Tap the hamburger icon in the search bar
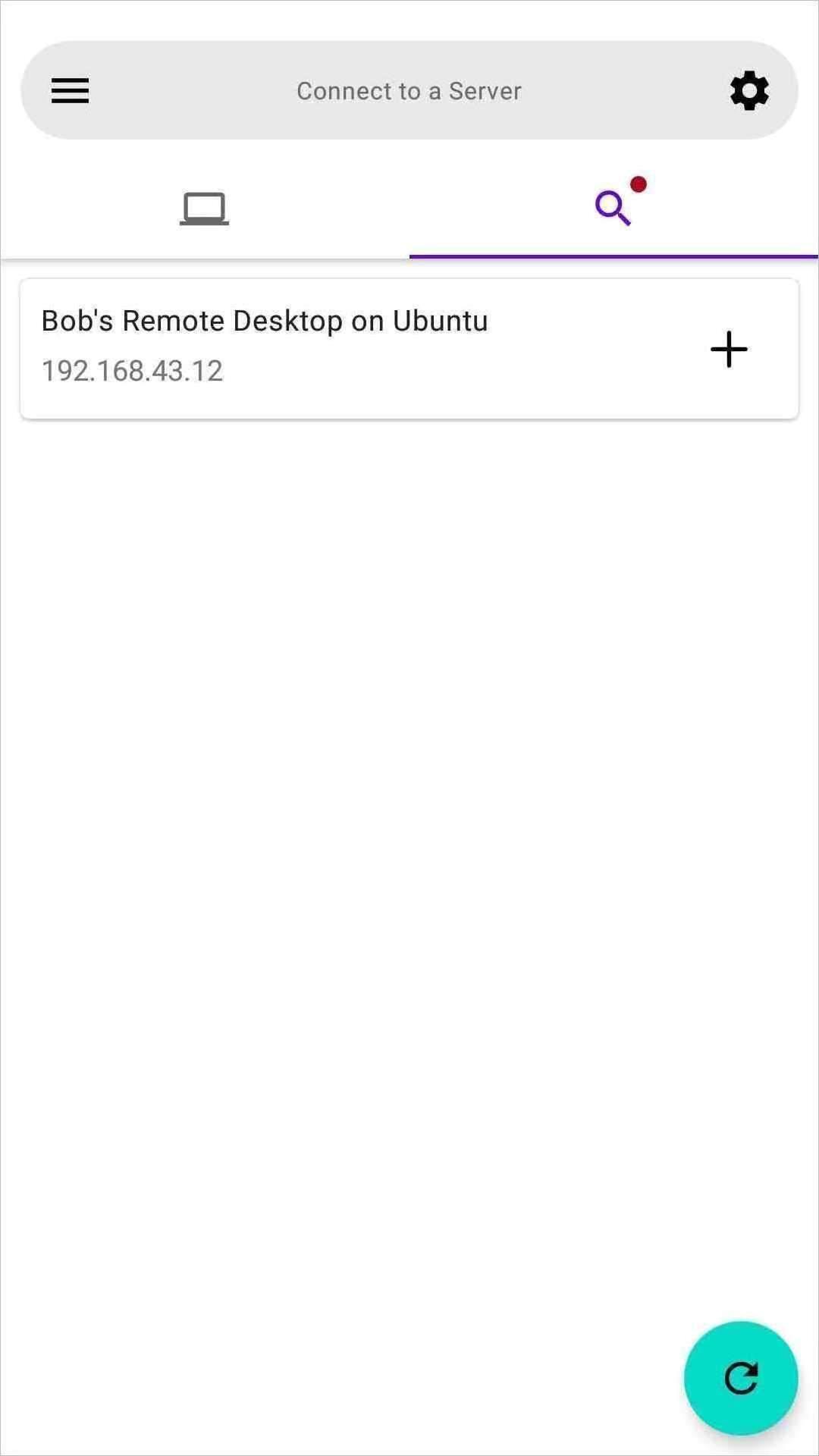 [69, 91]
